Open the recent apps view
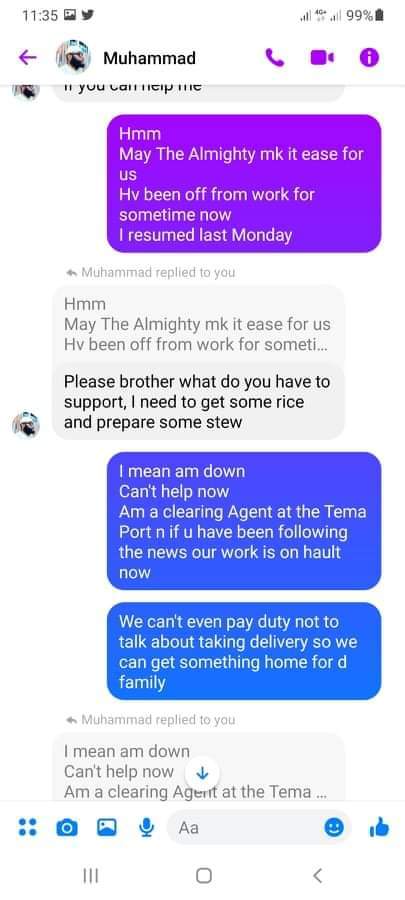This screenshot has height=900, width=405. [x=91, y=875]
